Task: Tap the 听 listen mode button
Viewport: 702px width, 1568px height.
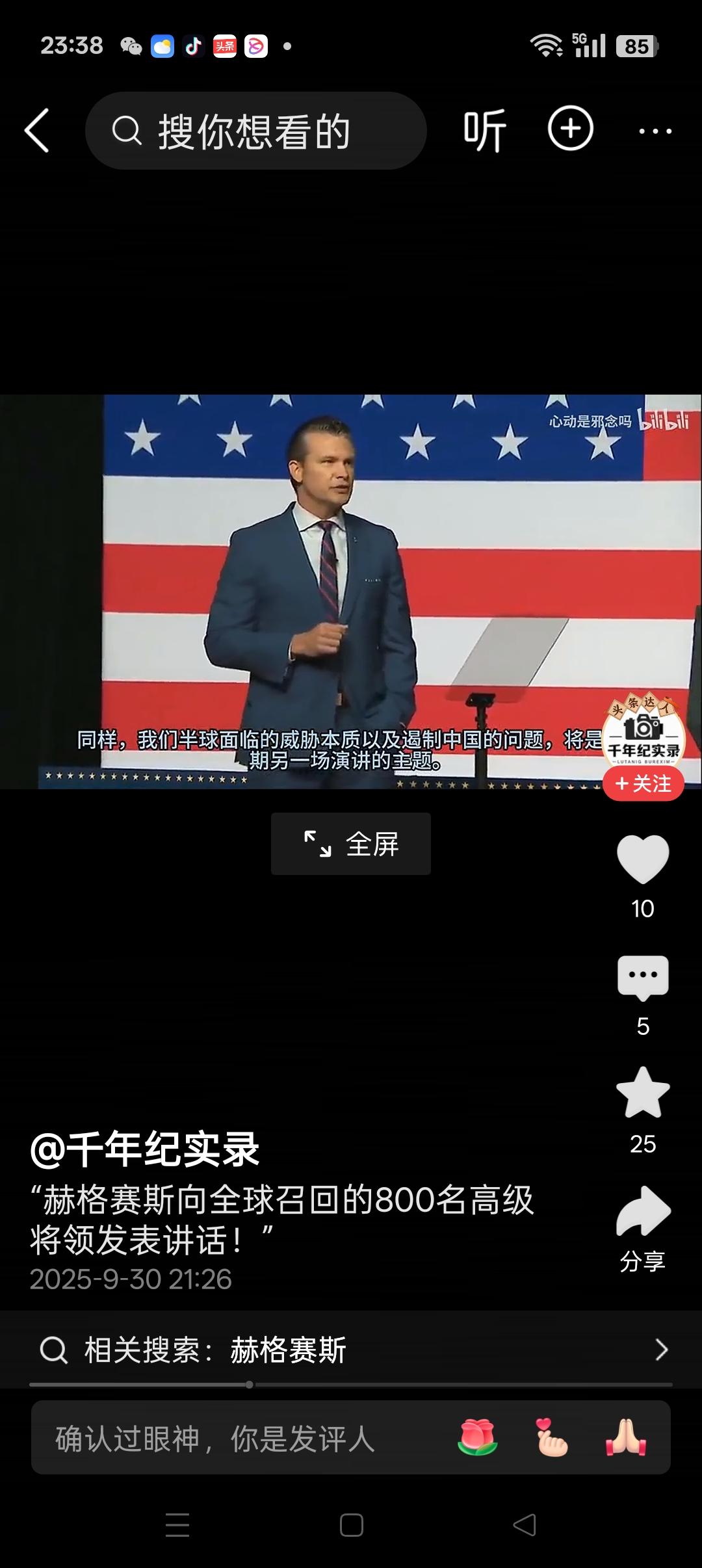Action: coord(485,131)
